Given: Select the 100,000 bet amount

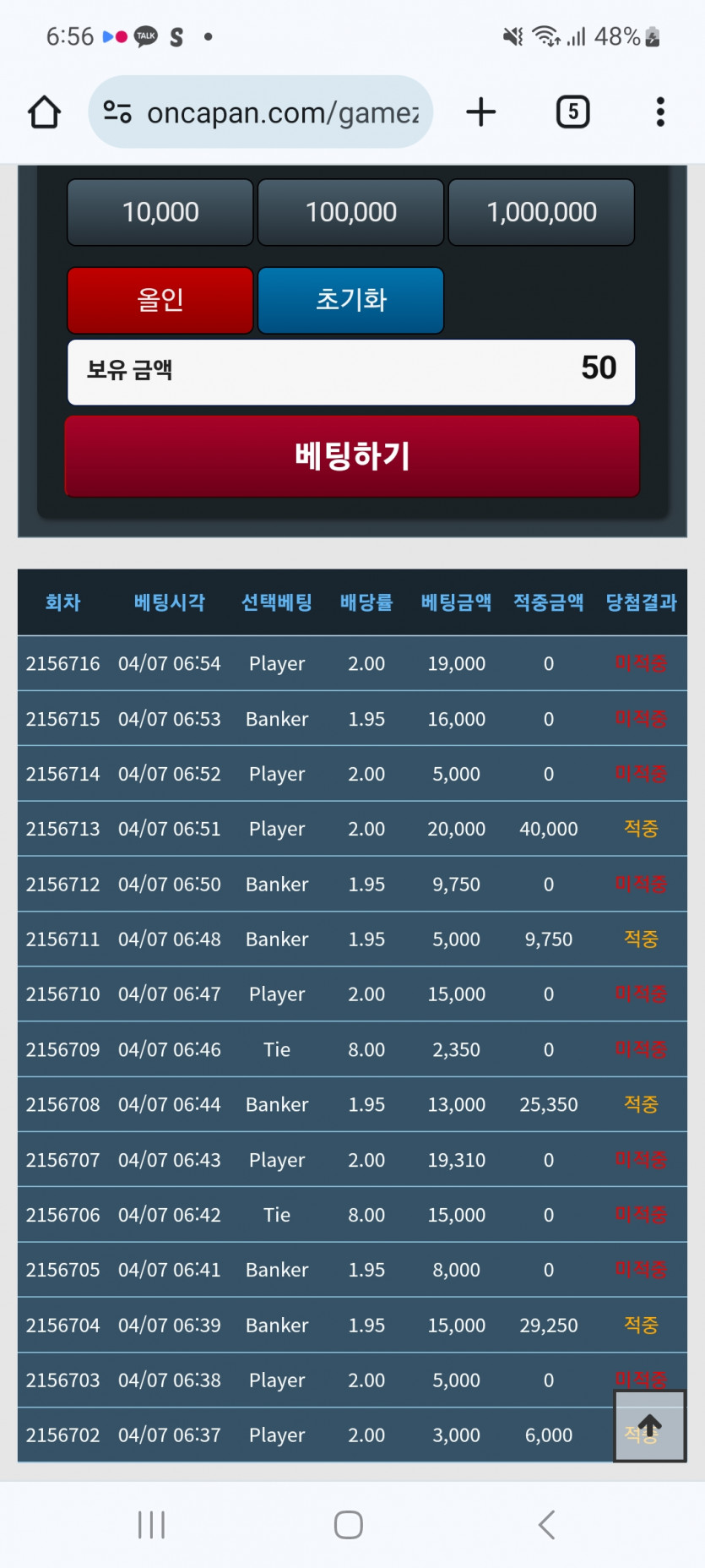Looking at the screenshot, I should tap(350, 212).
